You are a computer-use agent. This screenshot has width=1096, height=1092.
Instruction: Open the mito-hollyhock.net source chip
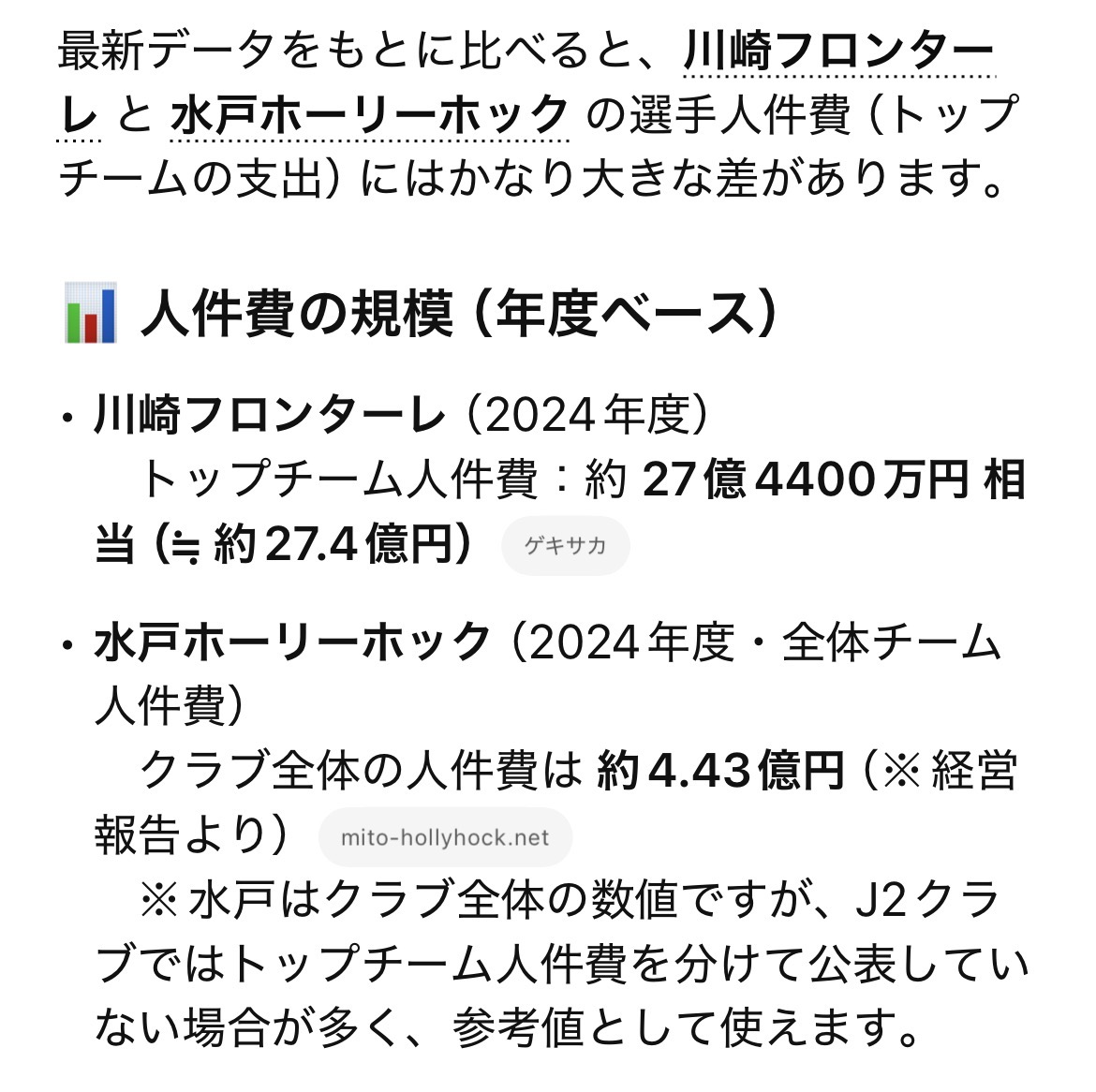(445, 837)
